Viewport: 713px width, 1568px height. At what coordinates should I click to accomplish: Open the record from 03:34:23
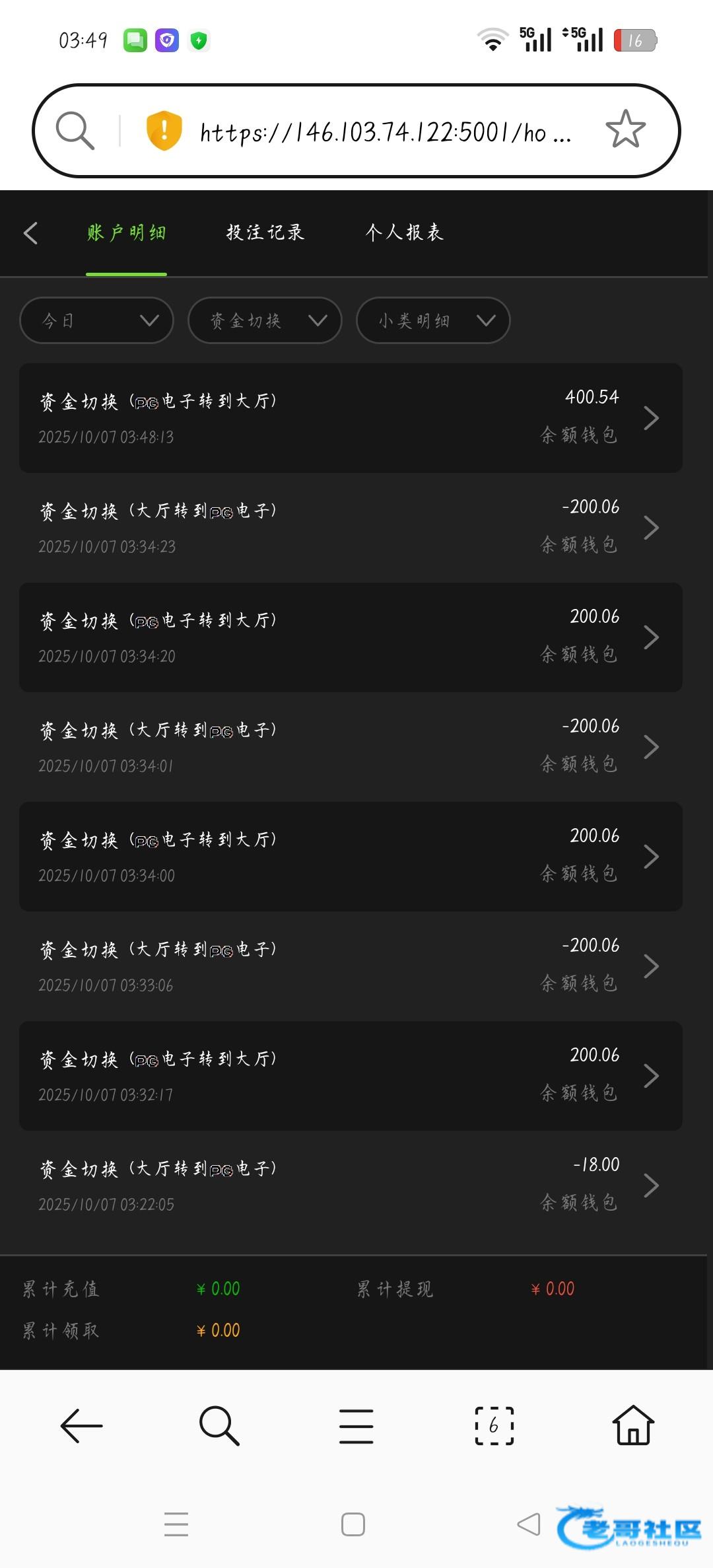pyautogui.click(x=351, y=527)
